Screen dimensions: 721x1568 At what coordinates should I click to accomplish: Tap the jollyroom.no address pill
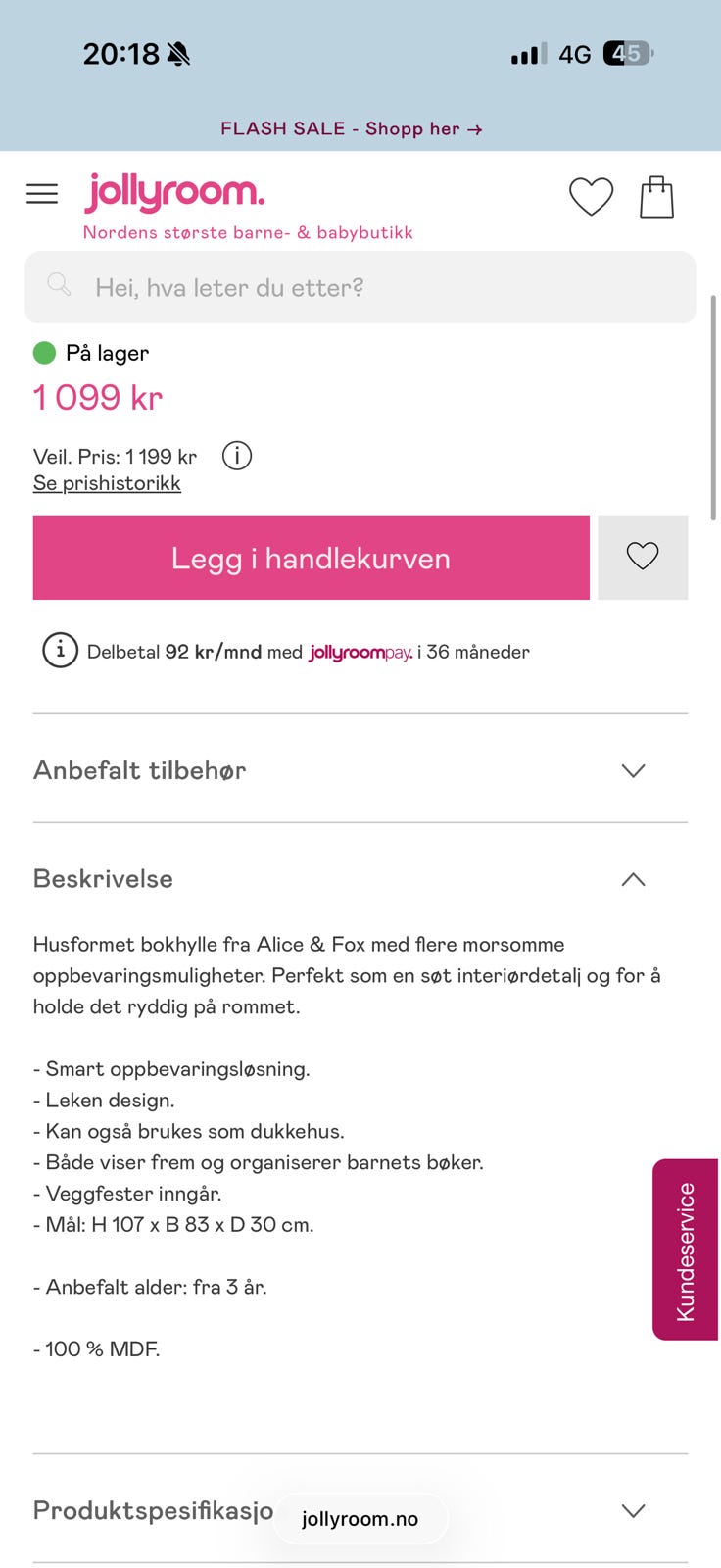360,1518
